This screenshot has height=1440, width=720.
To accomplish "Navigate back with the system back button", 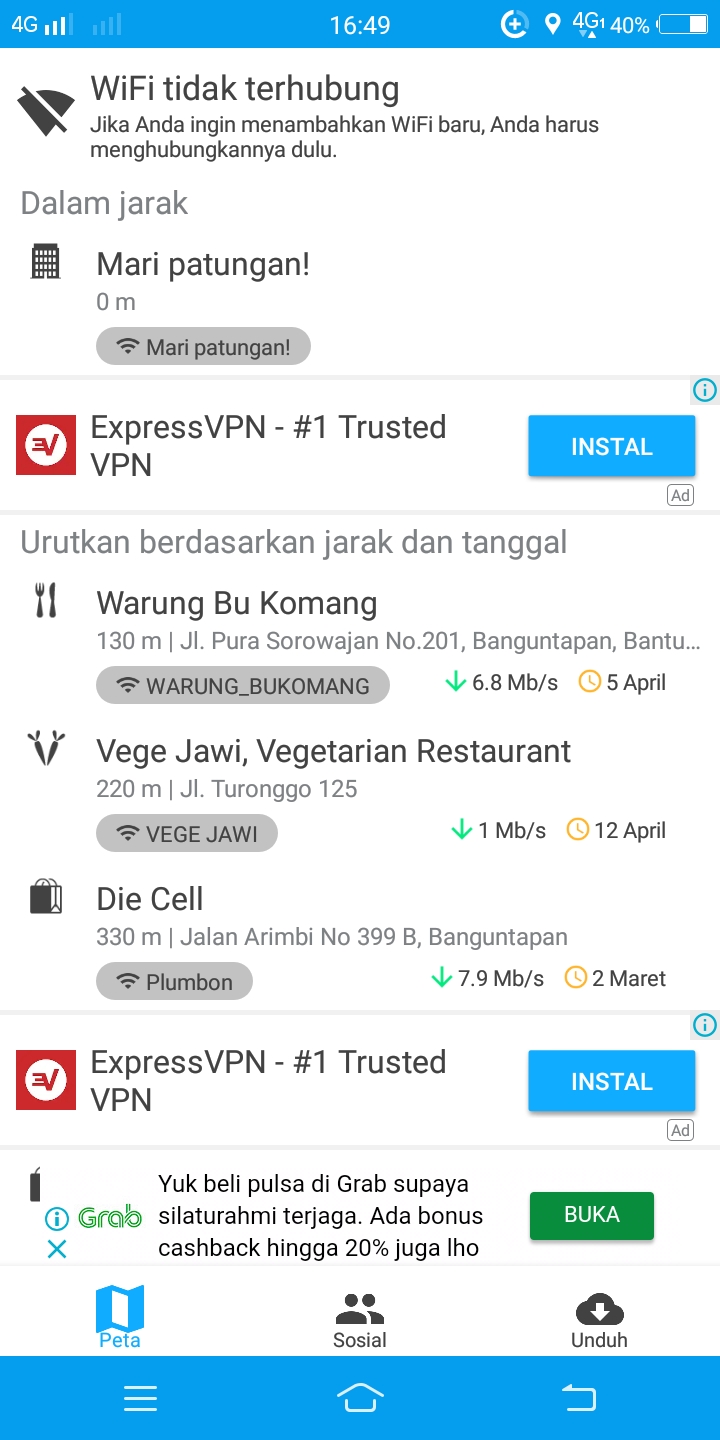I will tap(579, 1398).
